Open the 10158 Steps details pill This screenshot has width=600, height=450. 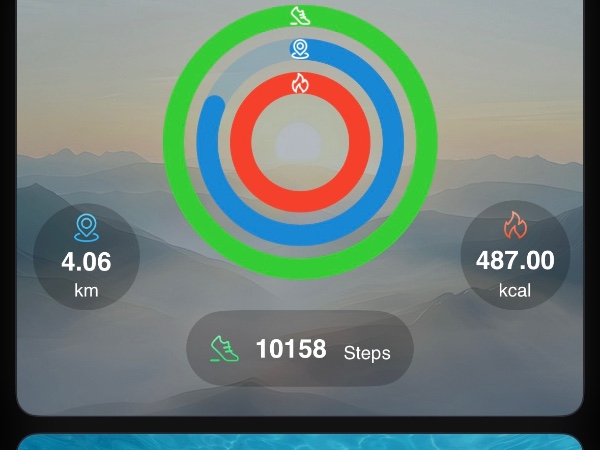(300, 349)
